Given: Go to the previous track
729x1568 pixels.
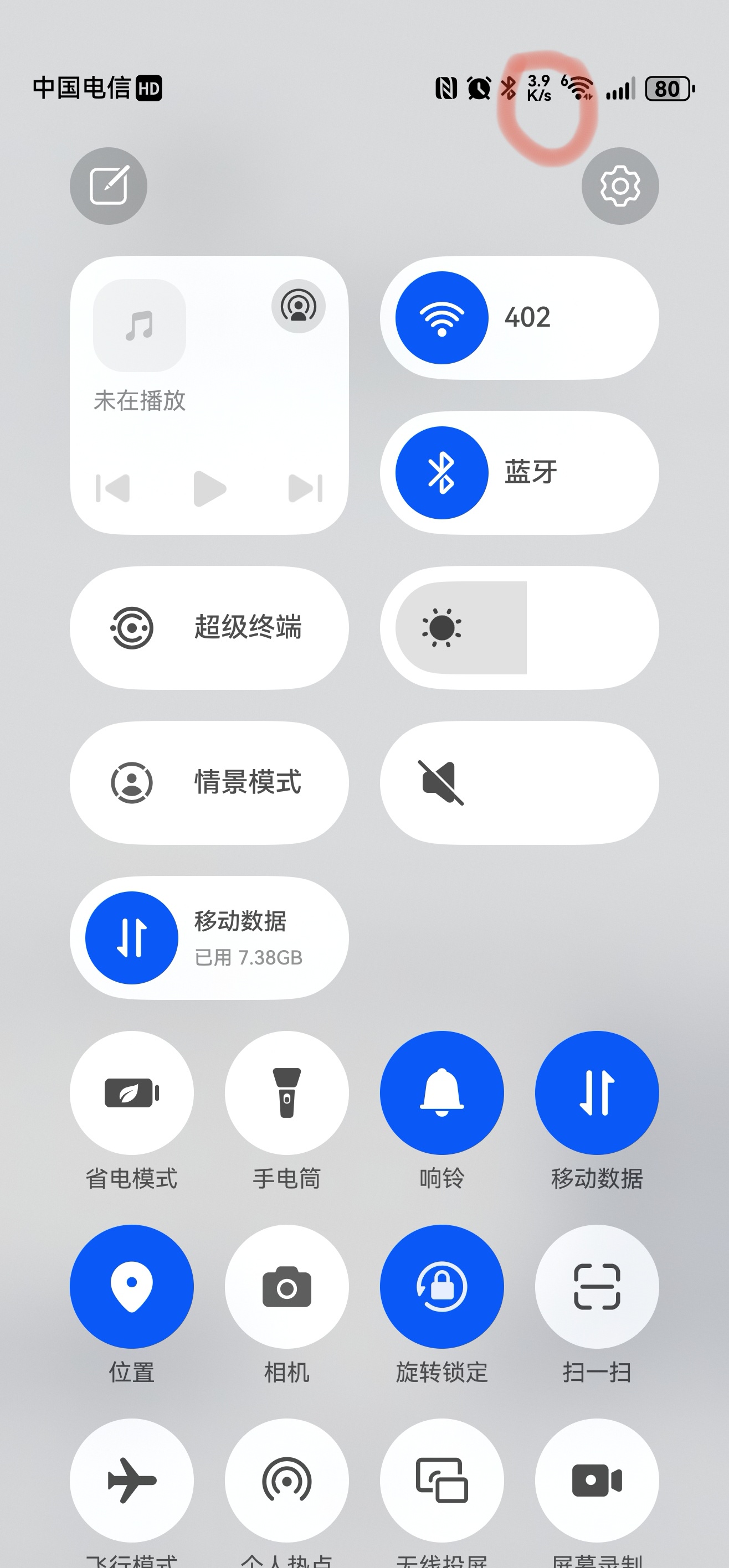Looking at the screenshot, I should [x=113, y=488].
